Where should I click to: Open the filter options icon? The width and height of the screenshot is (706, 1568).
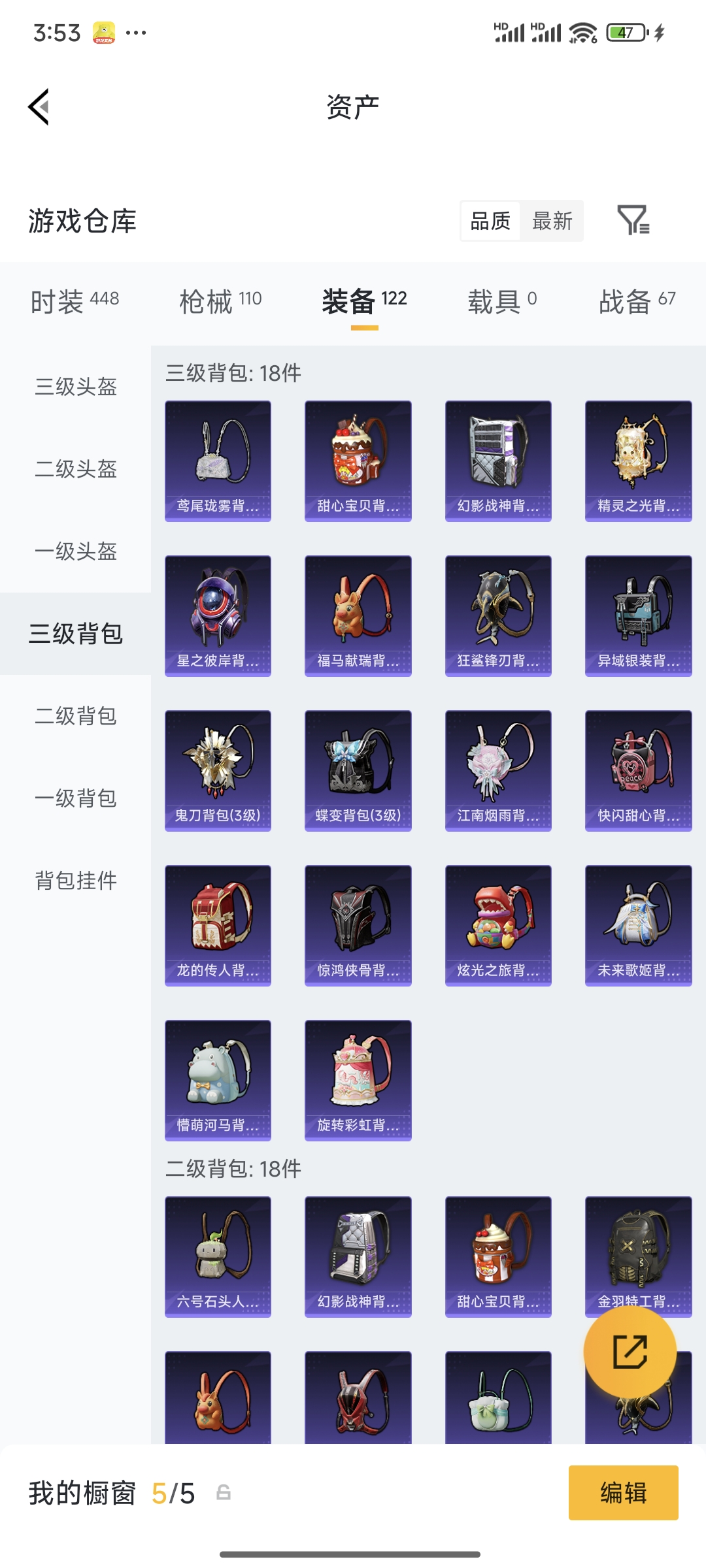(x=633, y=222)
